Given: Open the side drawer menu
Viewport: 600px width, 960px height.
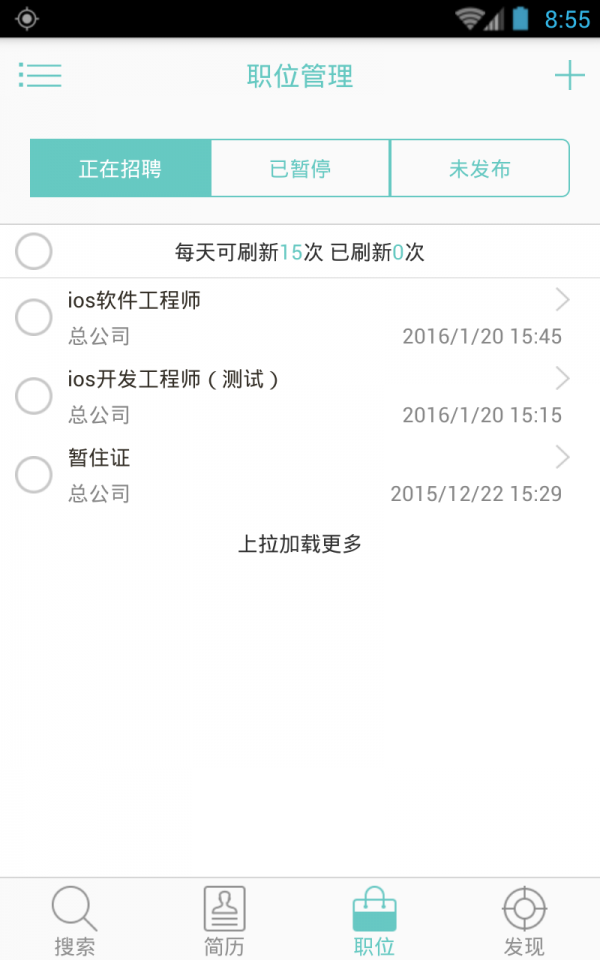Looking at the screenshot, I should (x=40, y=75).
